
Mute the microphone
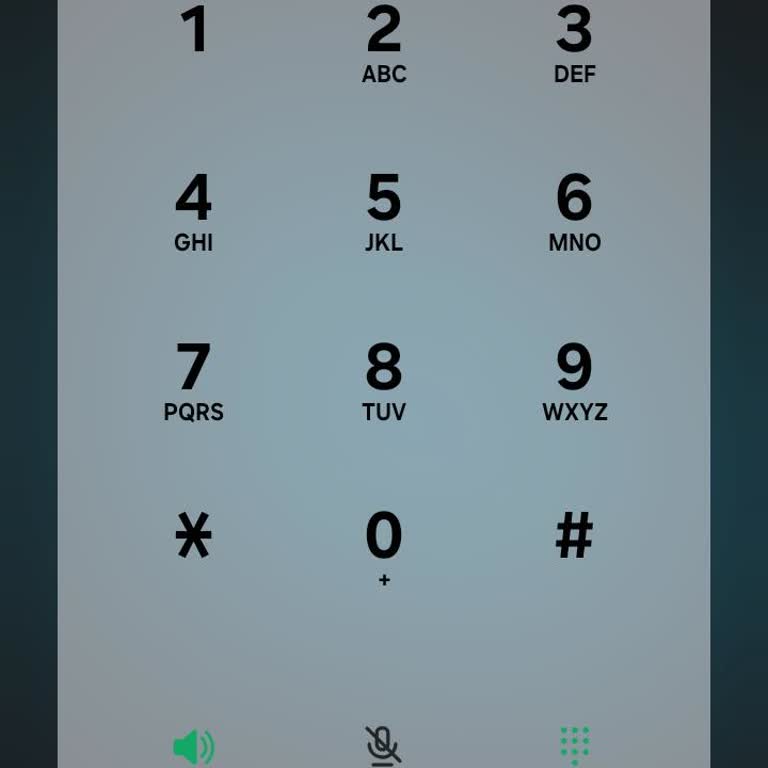[384, 745]
